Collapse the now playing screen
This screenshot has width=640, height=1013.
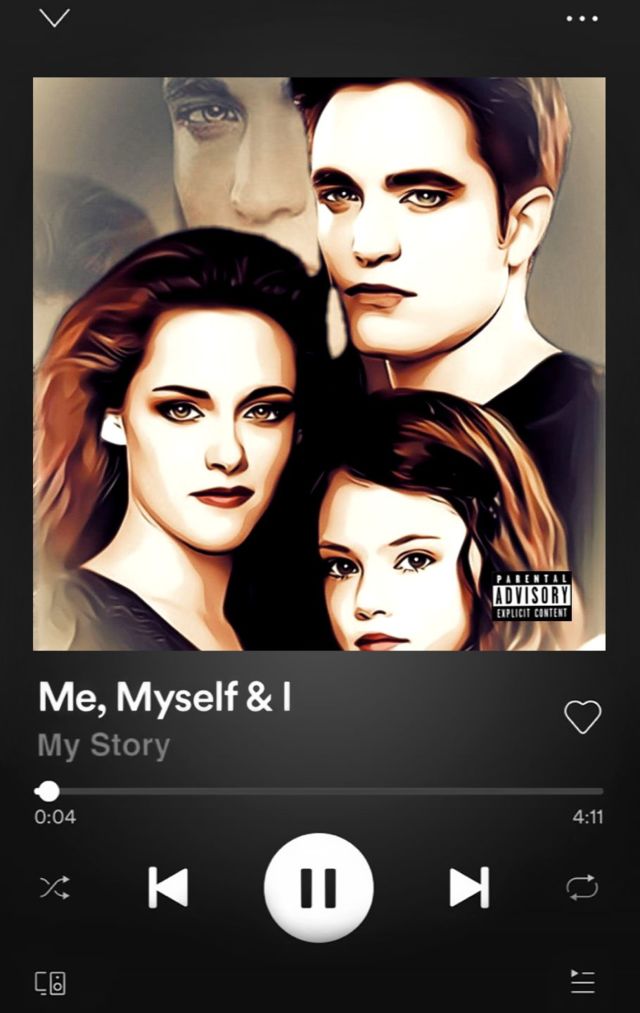(x=54, y=18)
